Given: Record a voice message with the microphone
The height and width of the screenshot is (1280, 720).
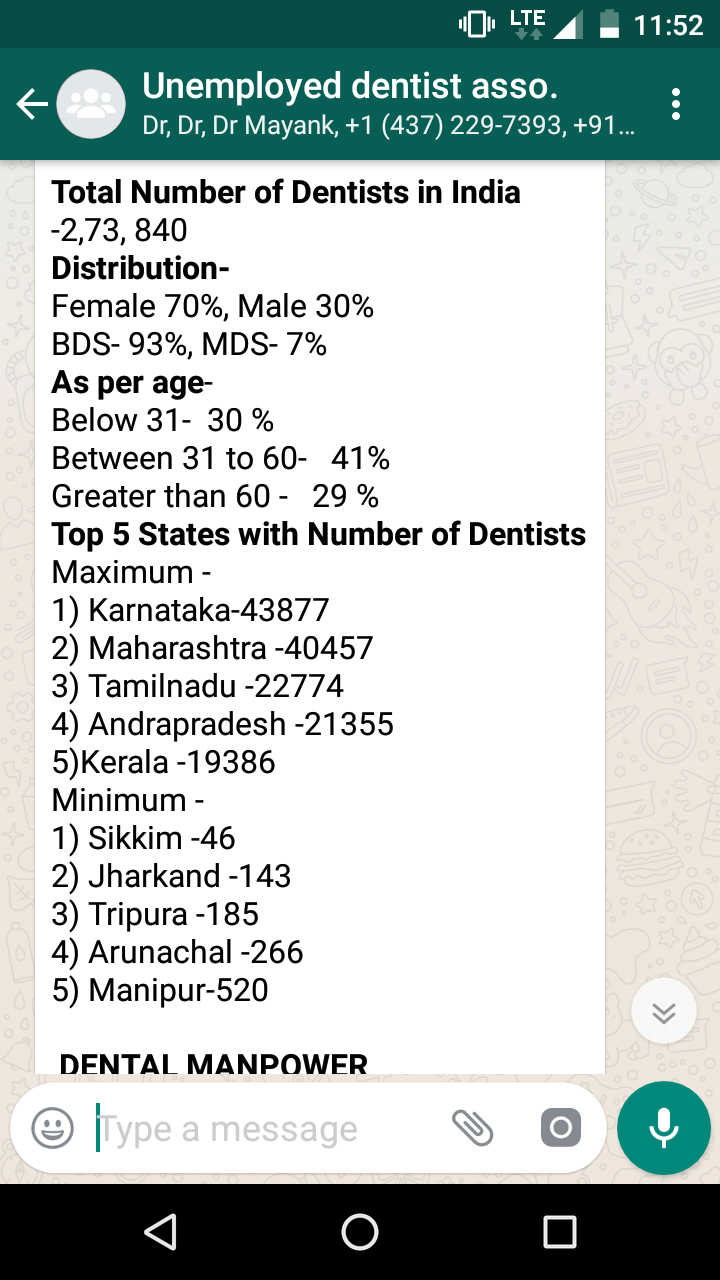Looking at the screenshot, I should click(664, 1129).
